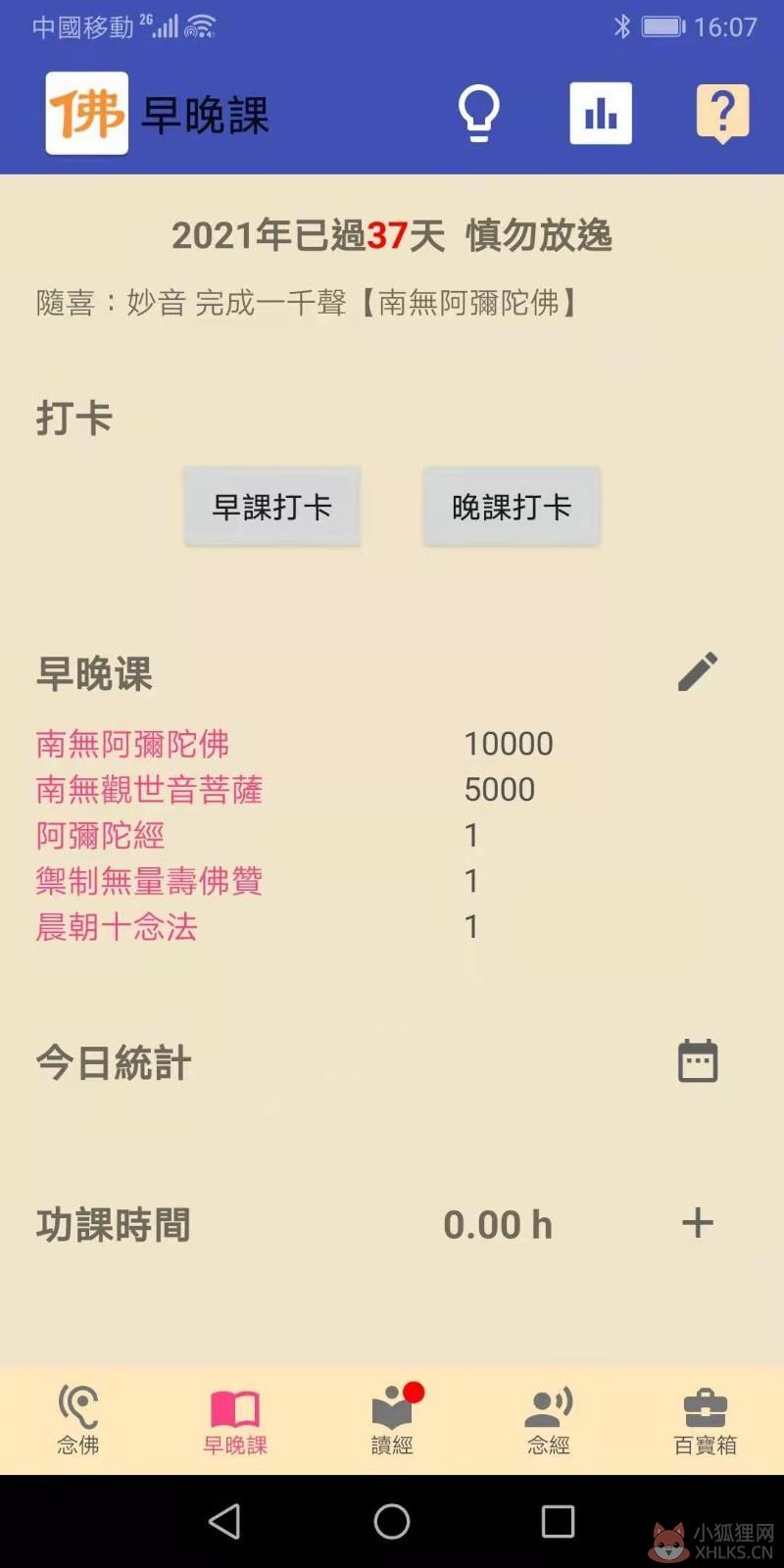
Task: Open 南無阿彌陀佛 practice item
Action: coord(132,744)
